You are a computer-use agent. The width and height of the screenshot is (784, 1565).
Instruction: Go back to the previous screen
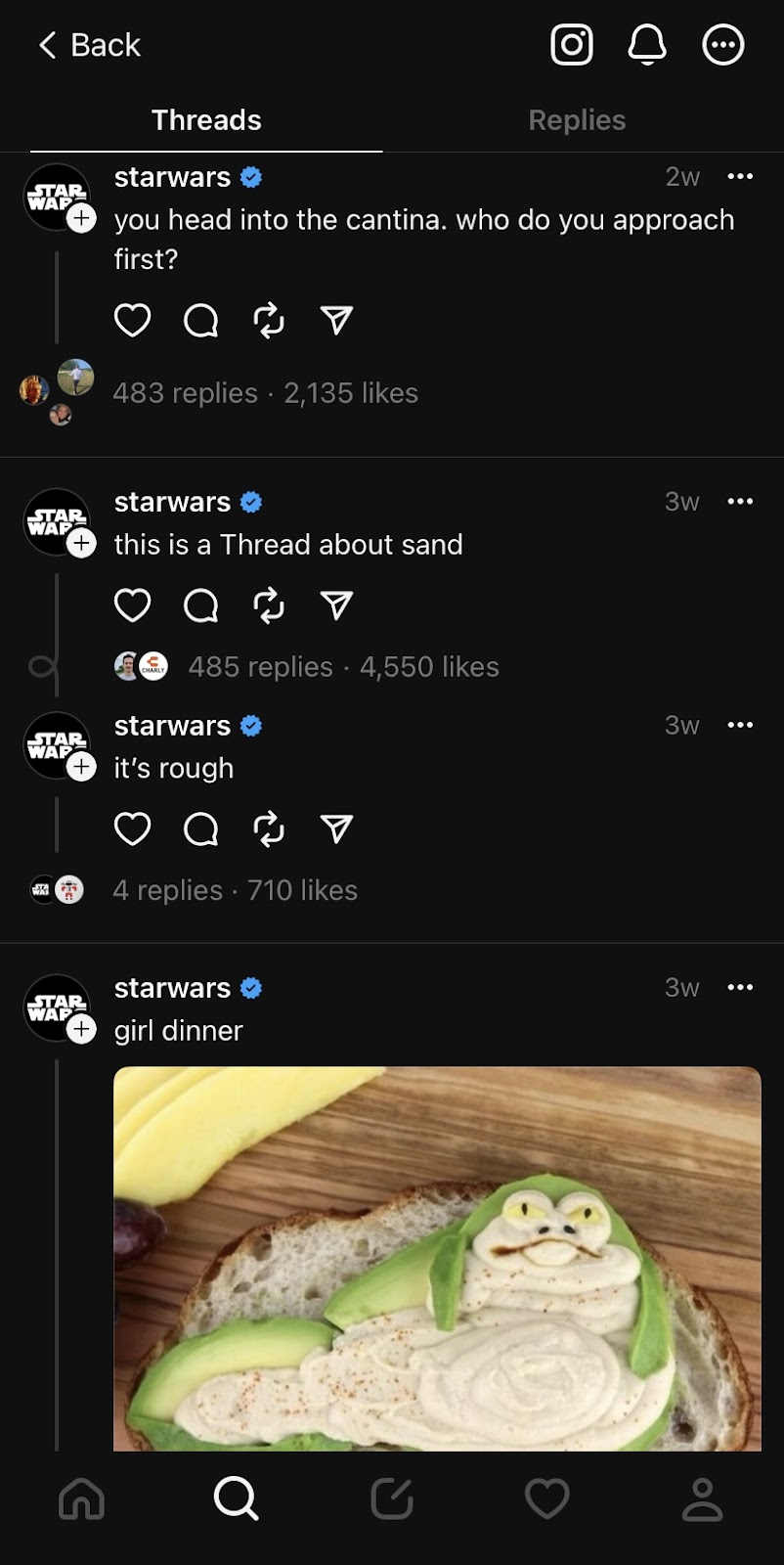(89, 45)
